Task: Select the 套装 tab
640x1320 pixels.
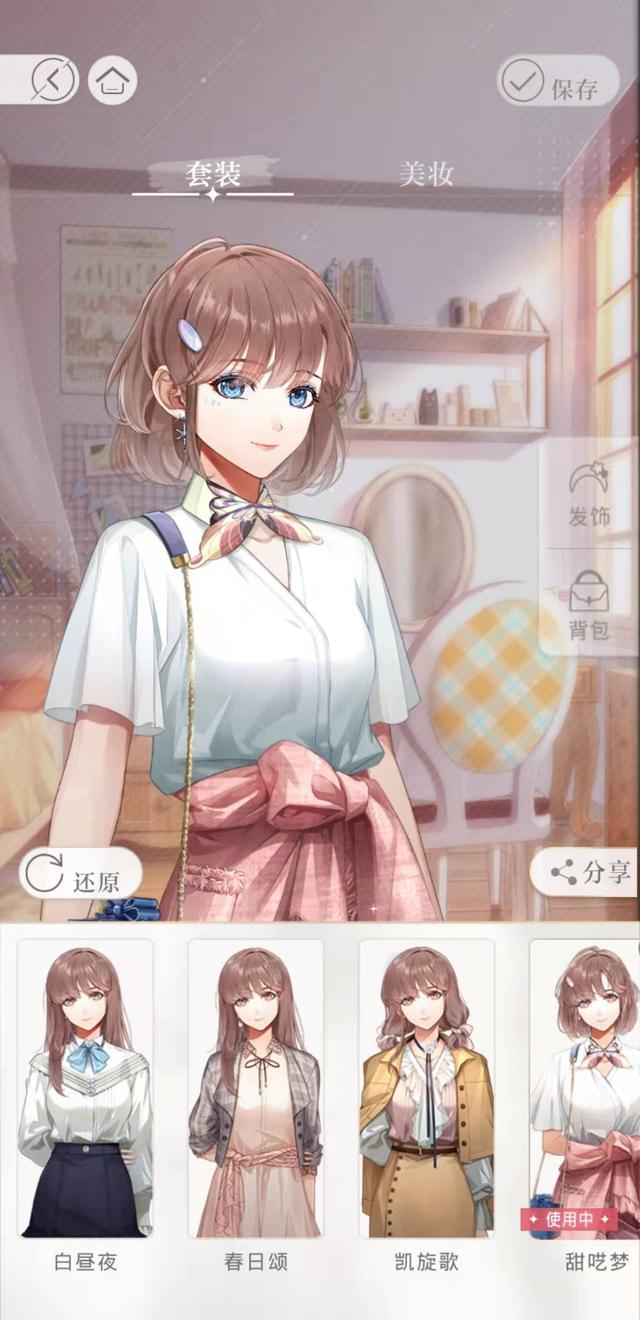Action: pyautogui.click(x=213, y=174)
